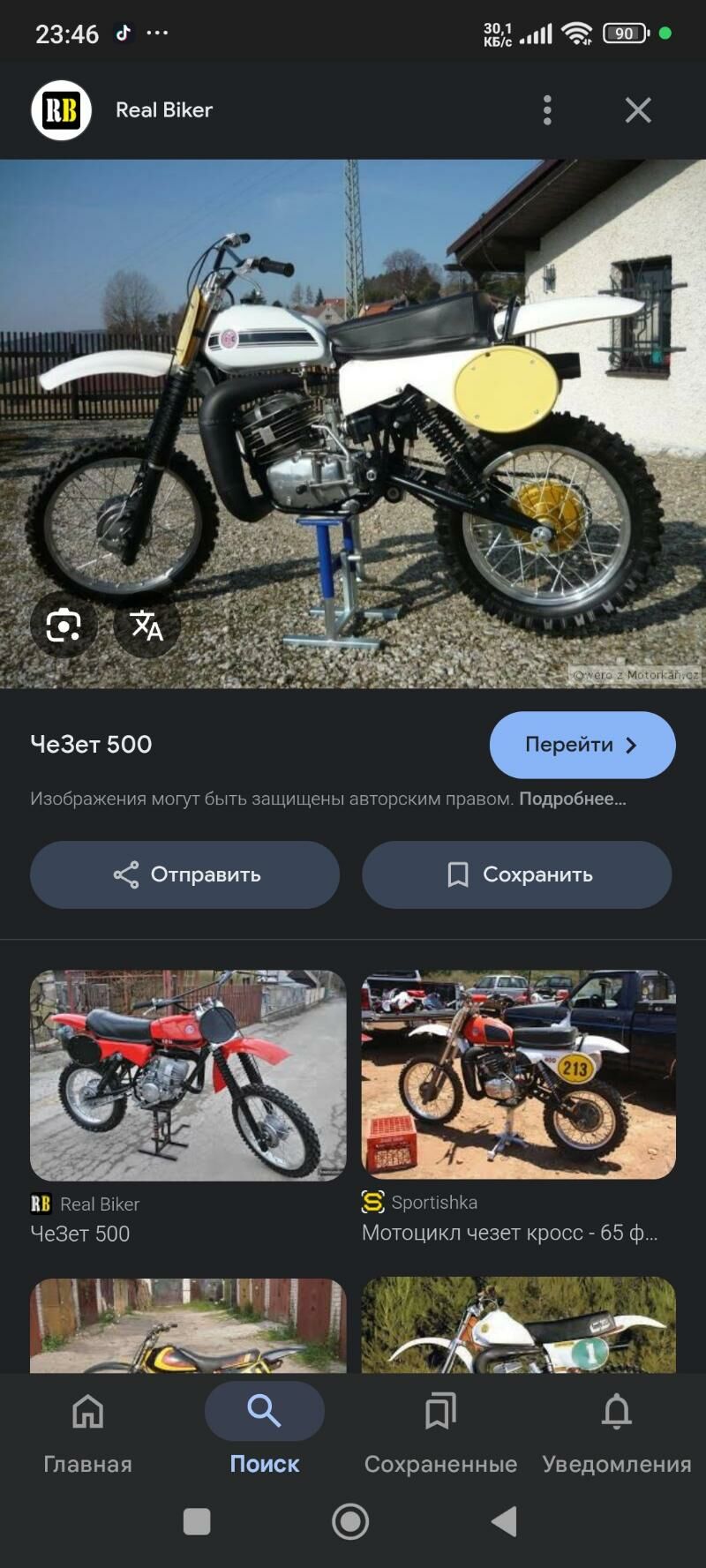The image size is (706, 1568).
Task: Tap the chevron arrow on Перейти
Action: pyautogui.click(x=631, y=745)
